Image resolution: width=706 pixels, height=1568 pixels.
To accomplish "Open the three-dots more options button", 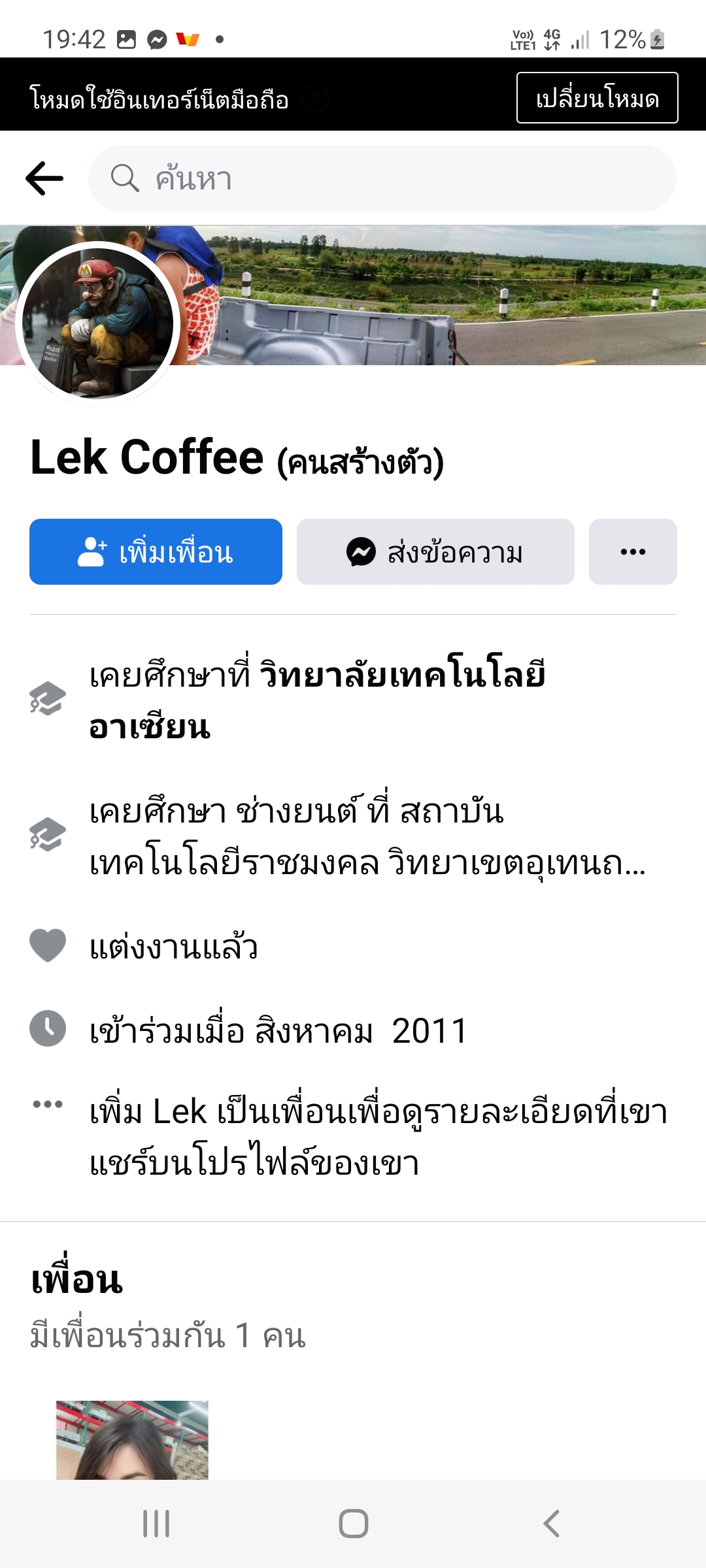I will coord(633,552).
